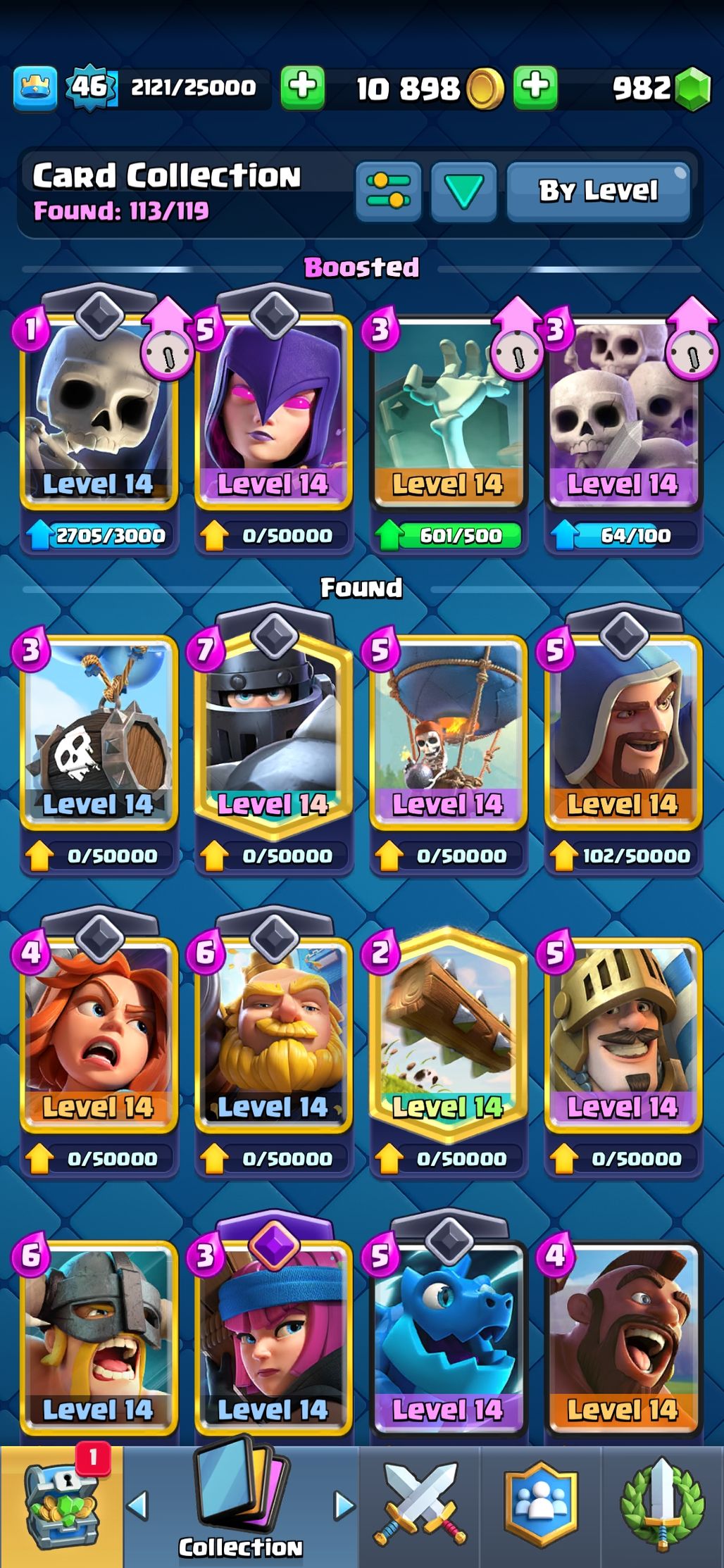
Task: Open the Wizard card with 102/50000
Action: [623, 729]
